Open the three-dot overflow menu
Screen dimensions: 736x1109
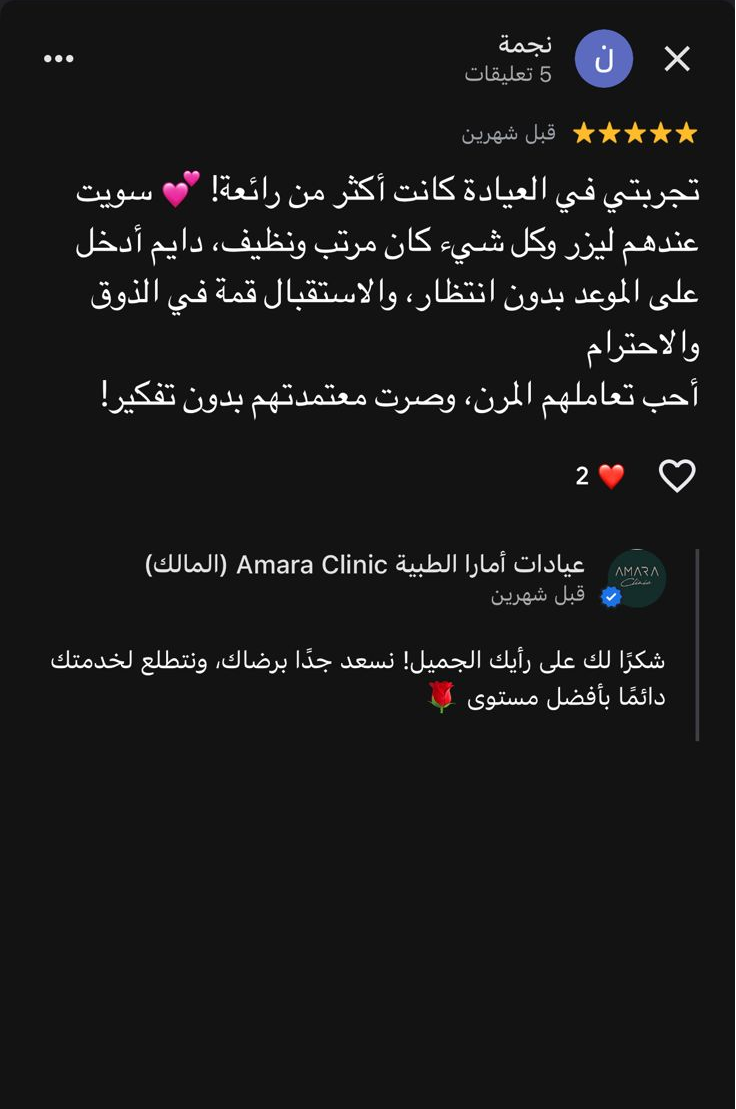[59, 59]
